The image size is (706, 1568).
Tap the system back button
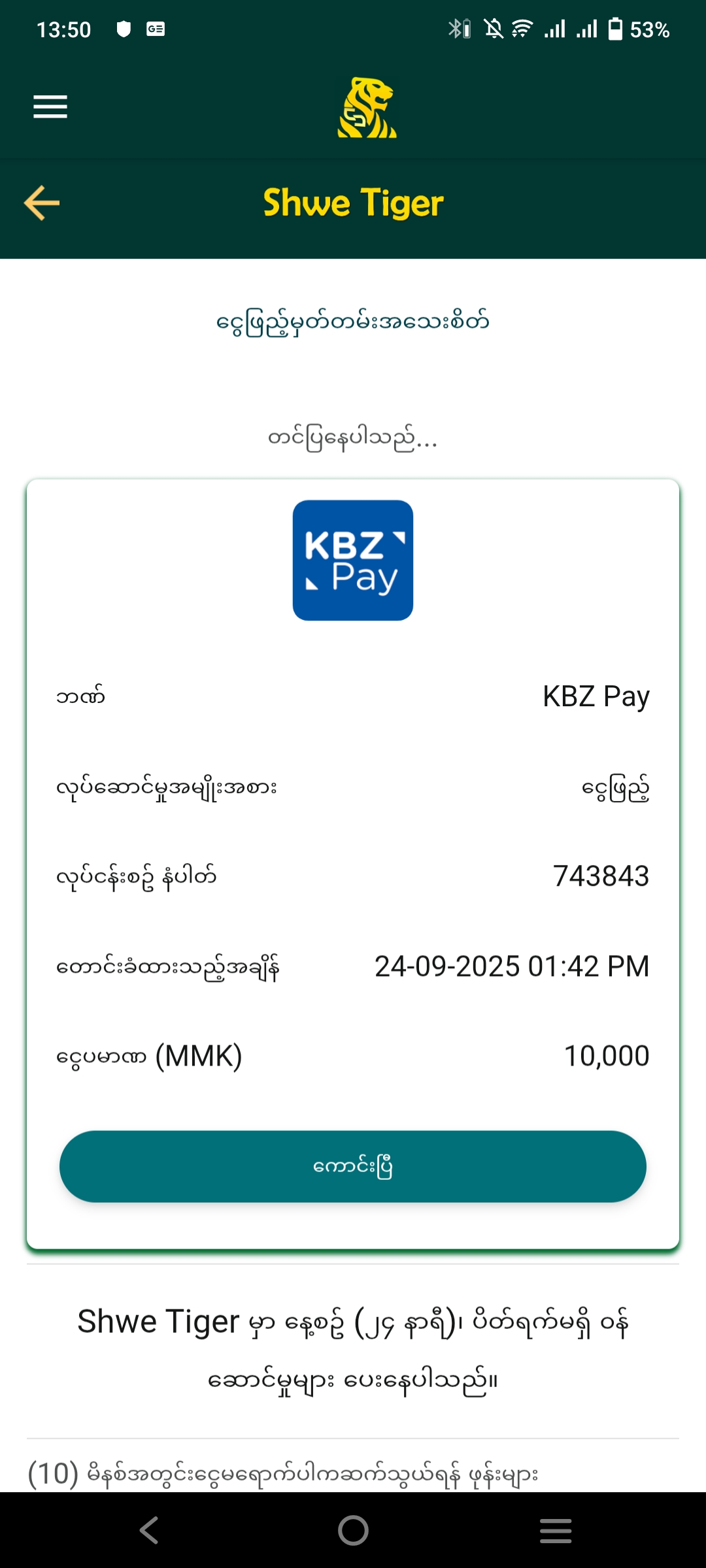[x=149, y=1530]
